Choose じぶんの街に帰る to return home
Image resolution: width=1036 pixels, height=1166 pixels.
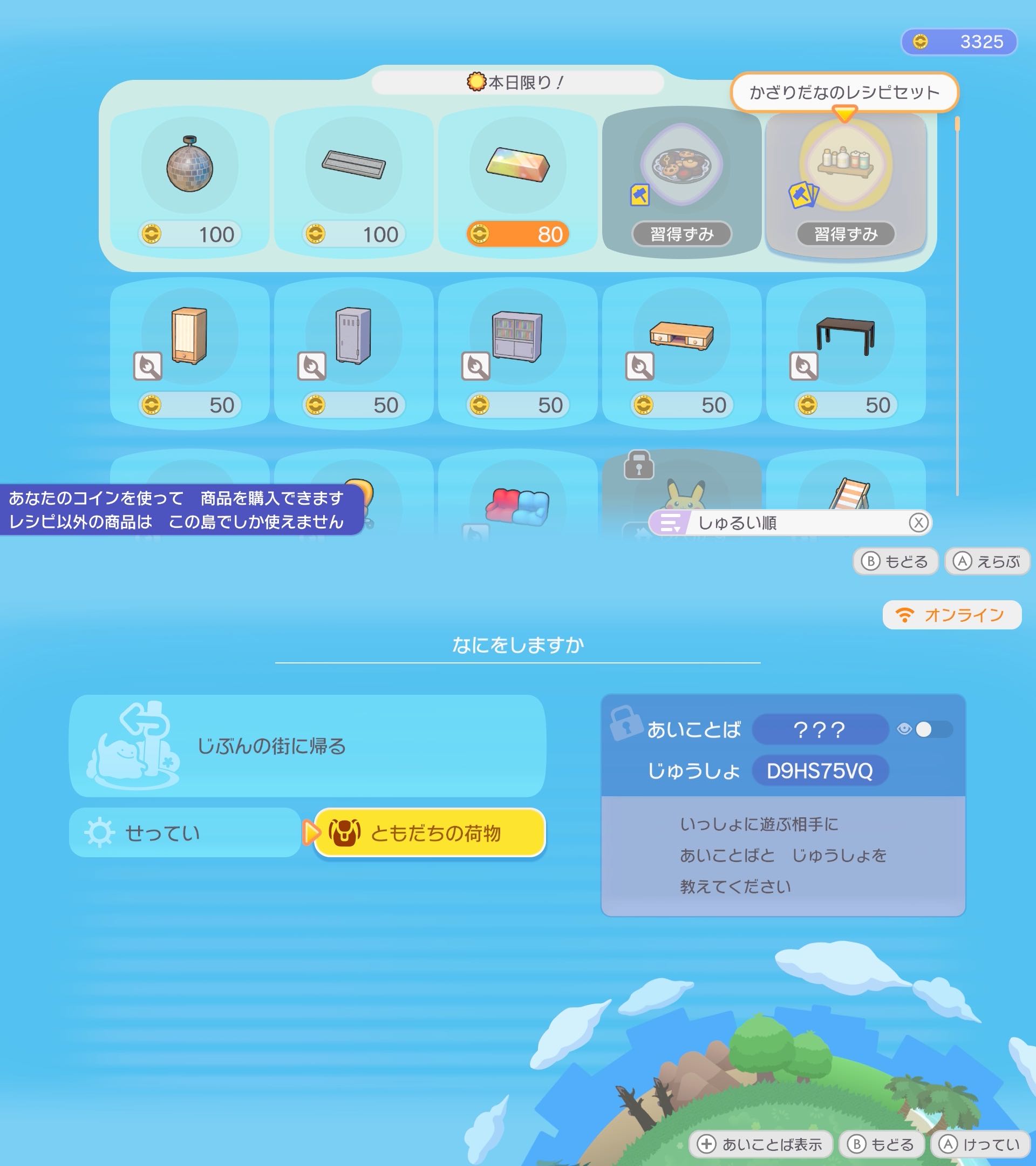tap(308, 745)
